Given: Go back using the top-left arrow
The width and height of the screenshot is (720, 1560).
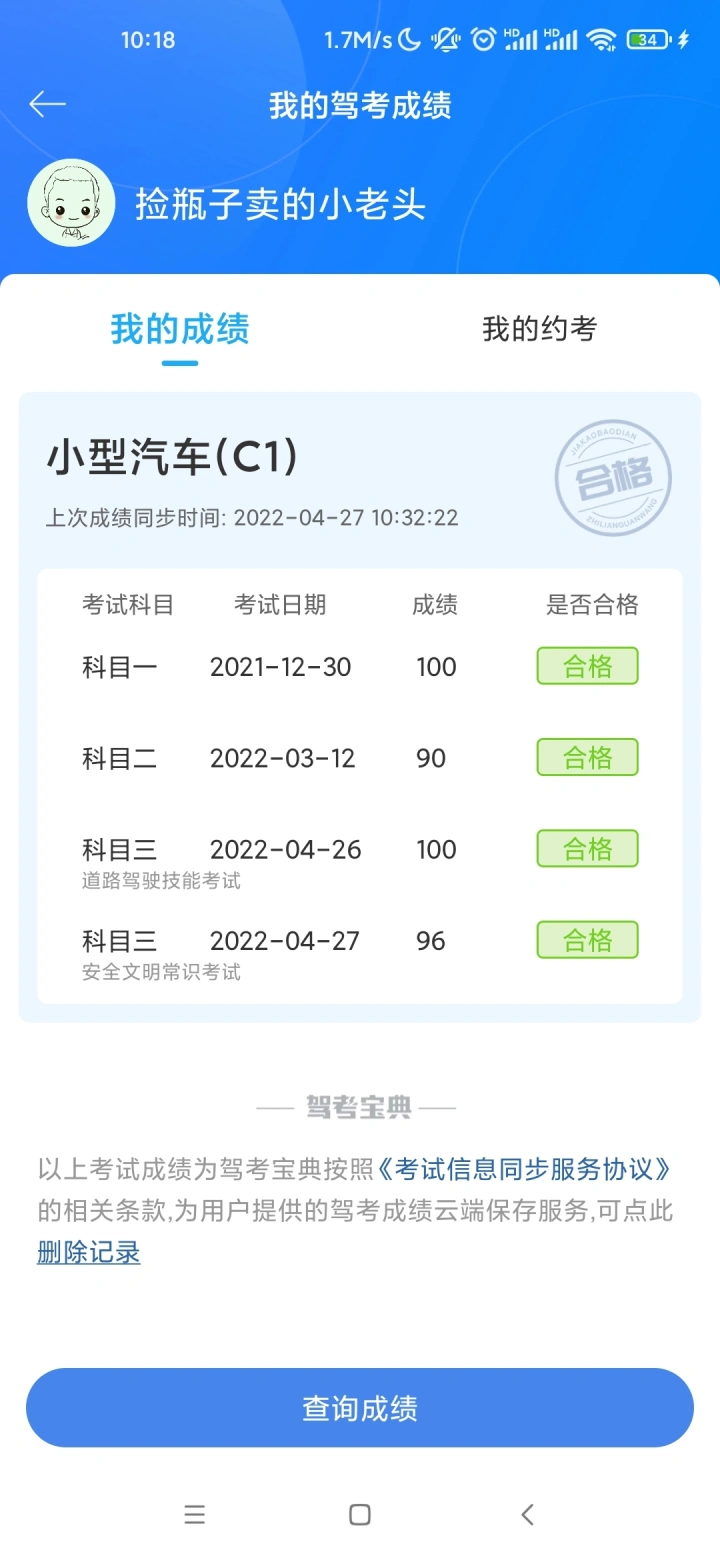Looking at the screenshot, I should (x=47, y=104).
